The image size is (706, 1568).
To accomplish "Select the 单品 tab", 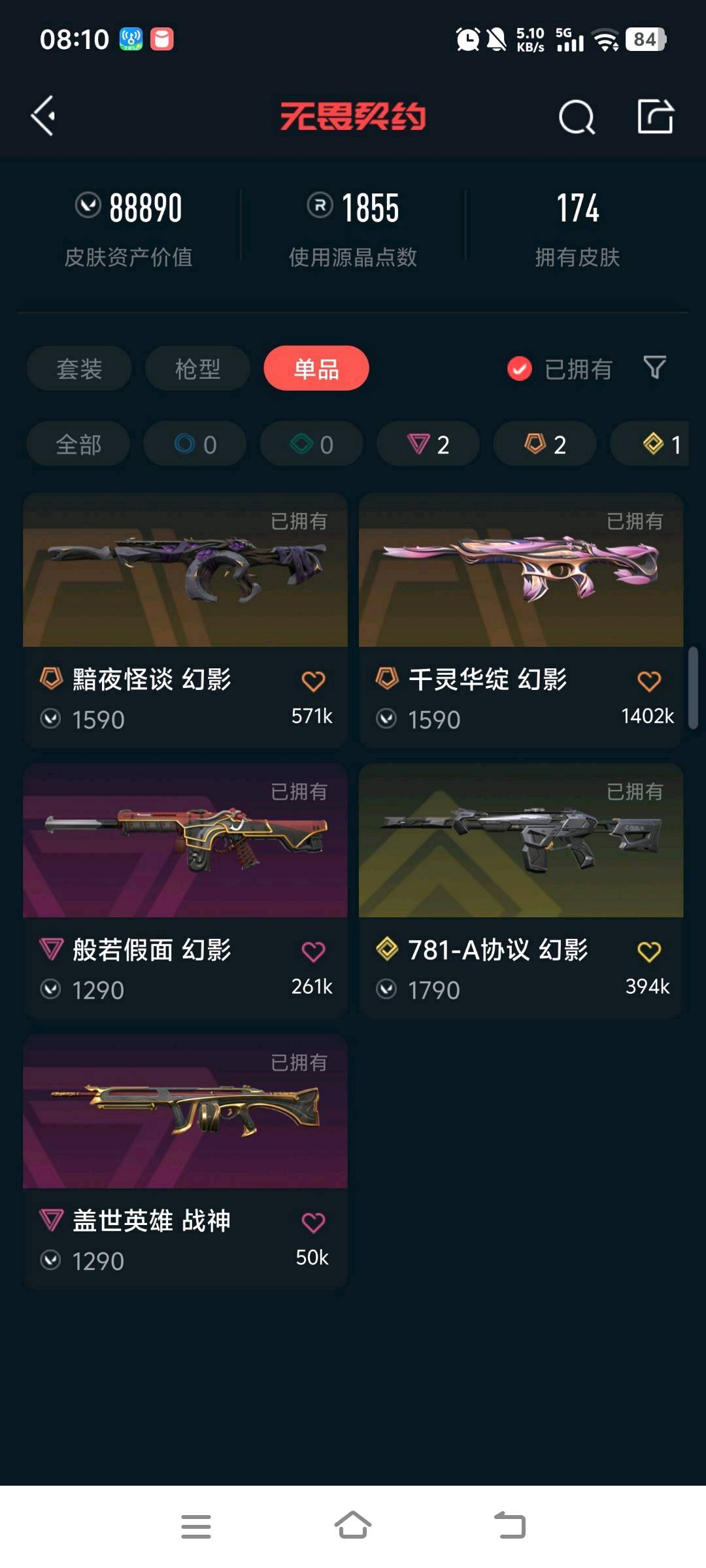I will pos(316,368).
